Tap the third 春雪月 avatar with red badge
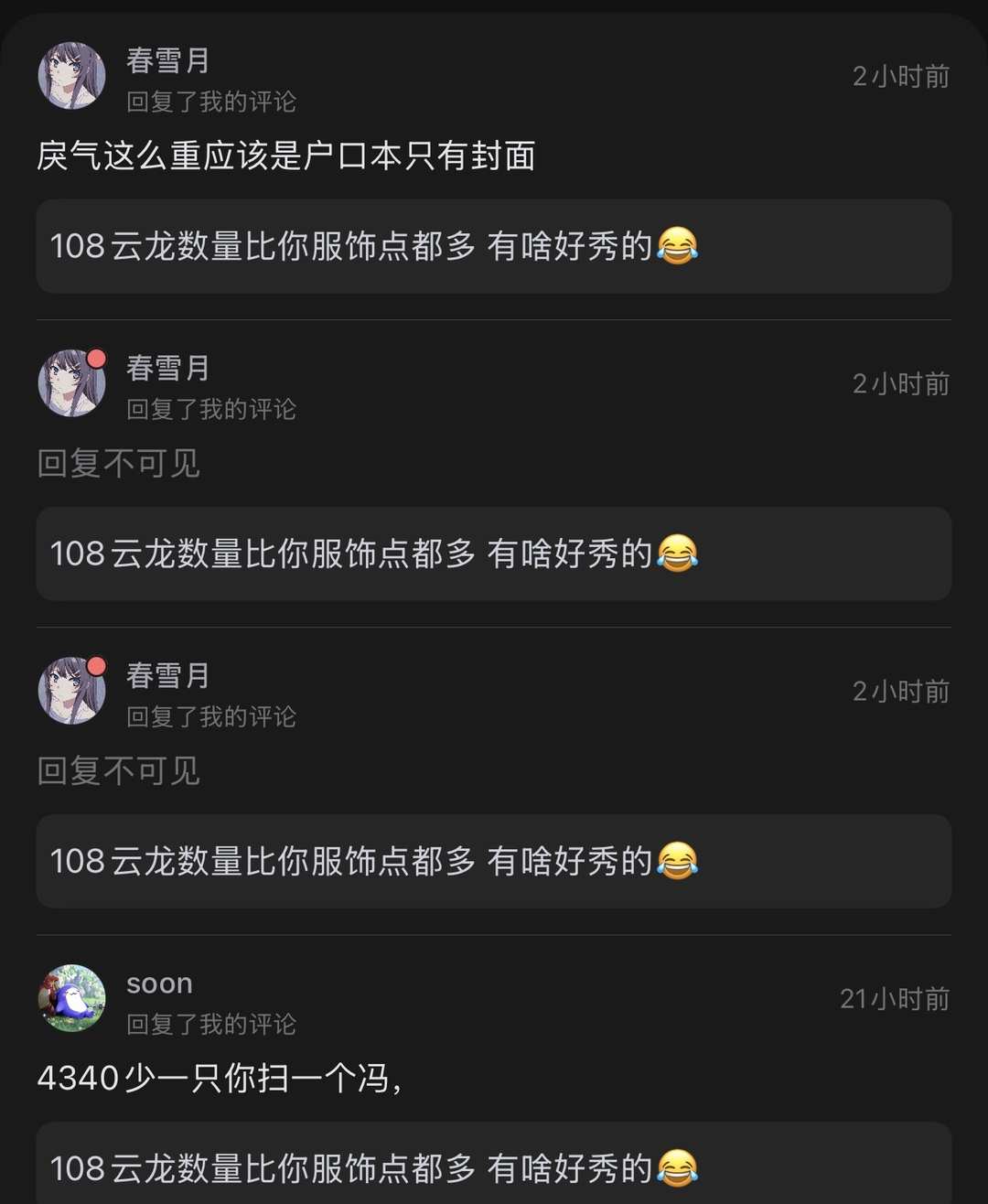This screenshot has width=988, height=1204. [71, 691]
